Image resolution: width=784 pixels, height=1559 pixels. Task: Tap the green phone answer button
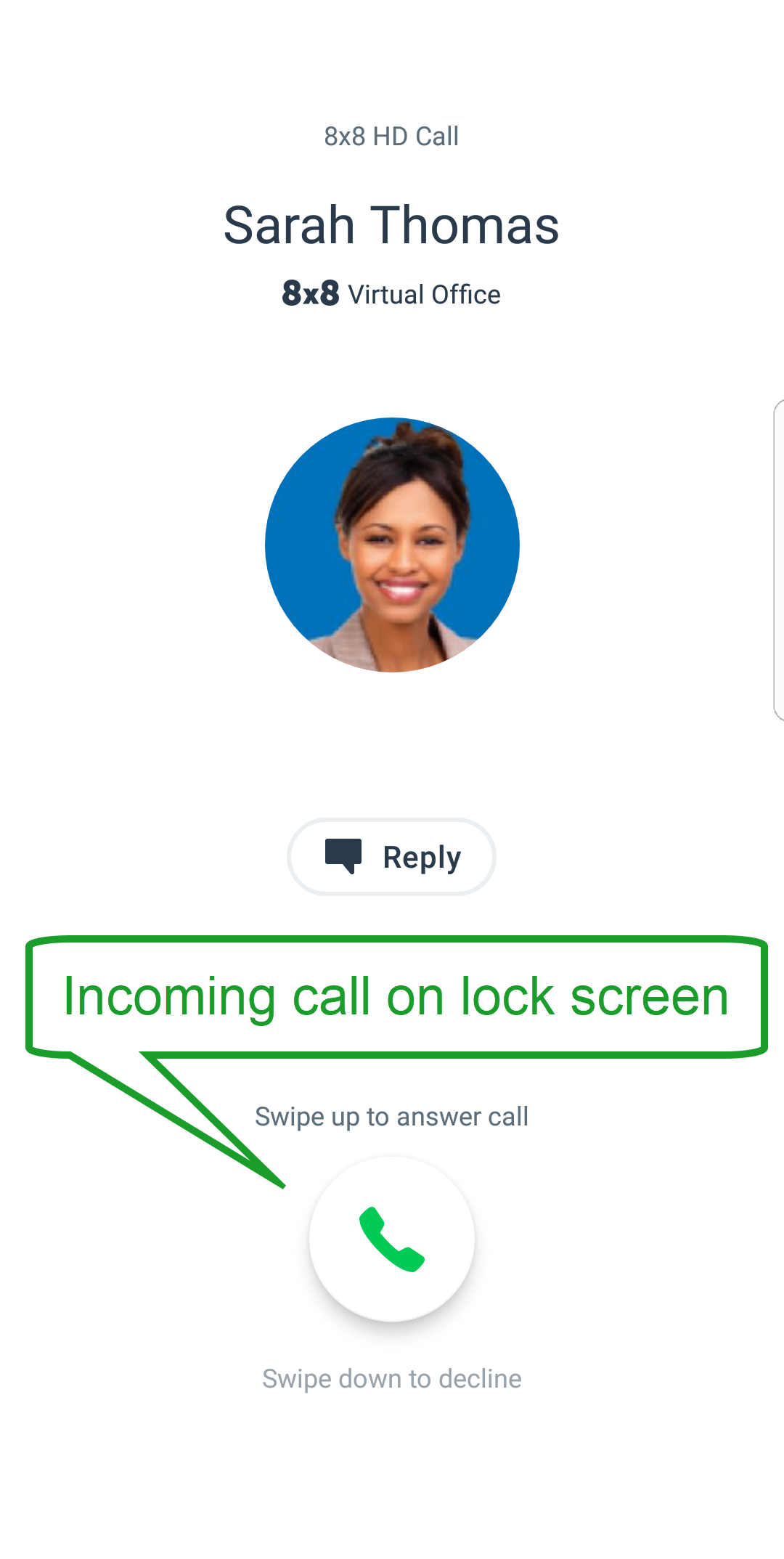click(x=392, y=1239)
